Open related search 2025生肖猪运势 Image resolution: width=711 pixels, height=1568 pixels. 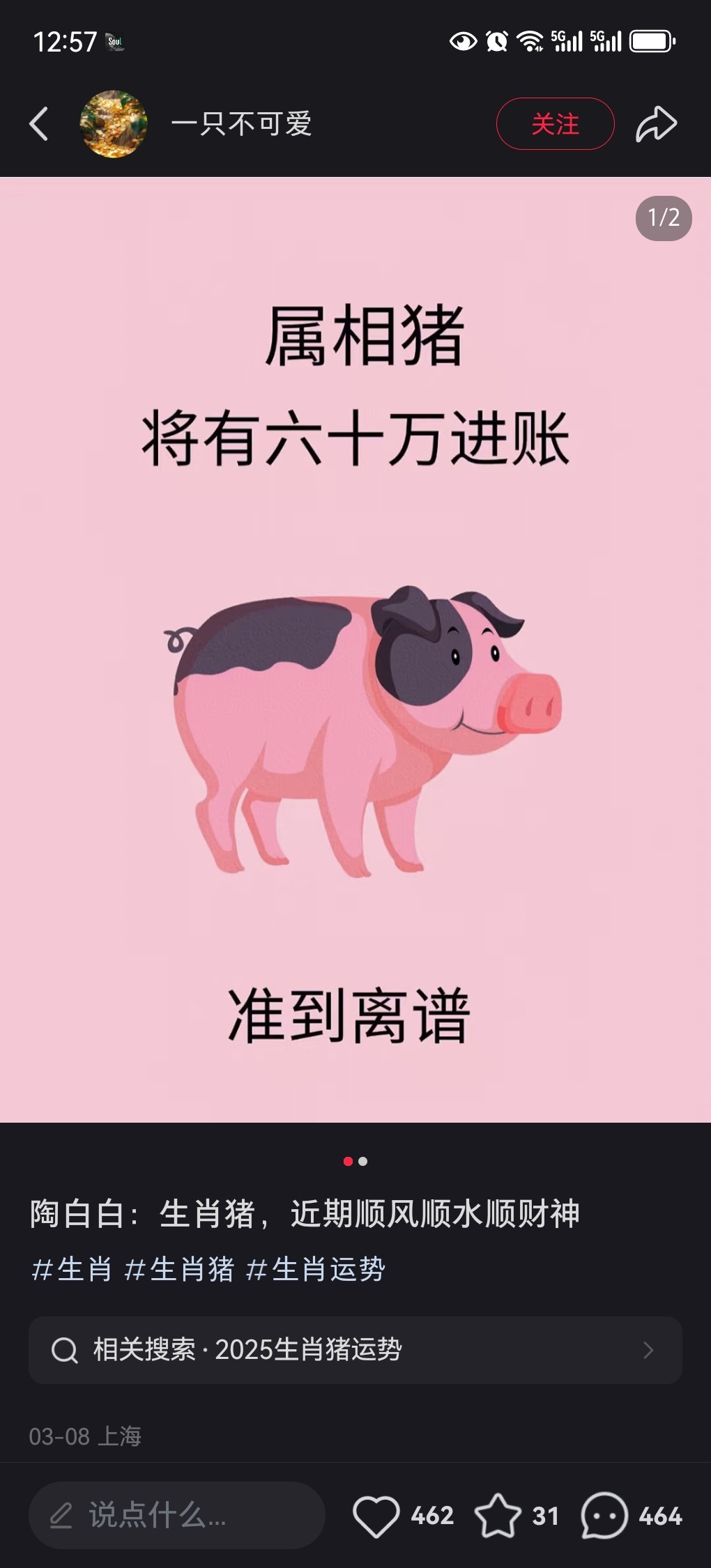point(355,1350)
